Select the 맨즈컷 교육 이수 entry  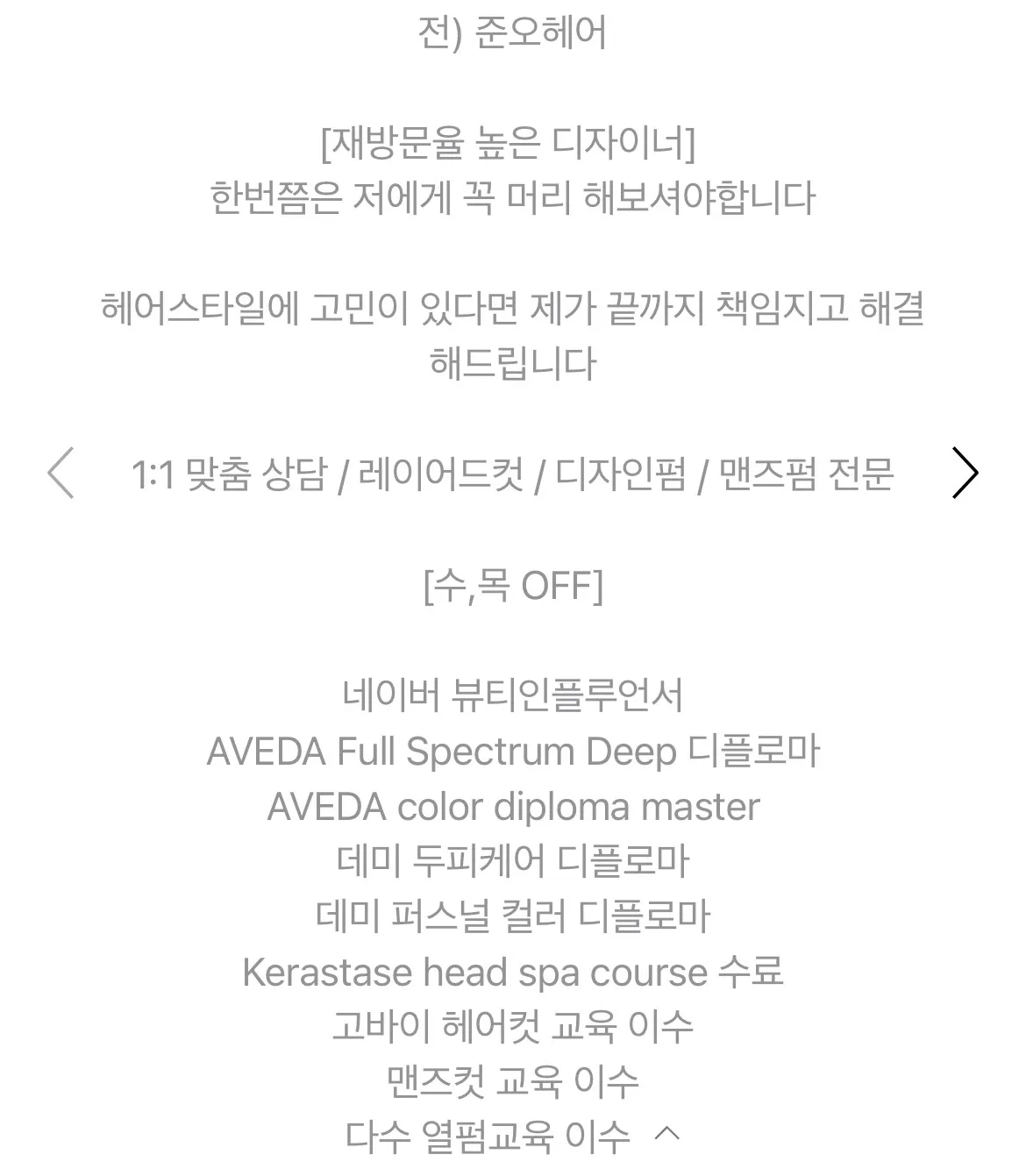coord(513,1080)
